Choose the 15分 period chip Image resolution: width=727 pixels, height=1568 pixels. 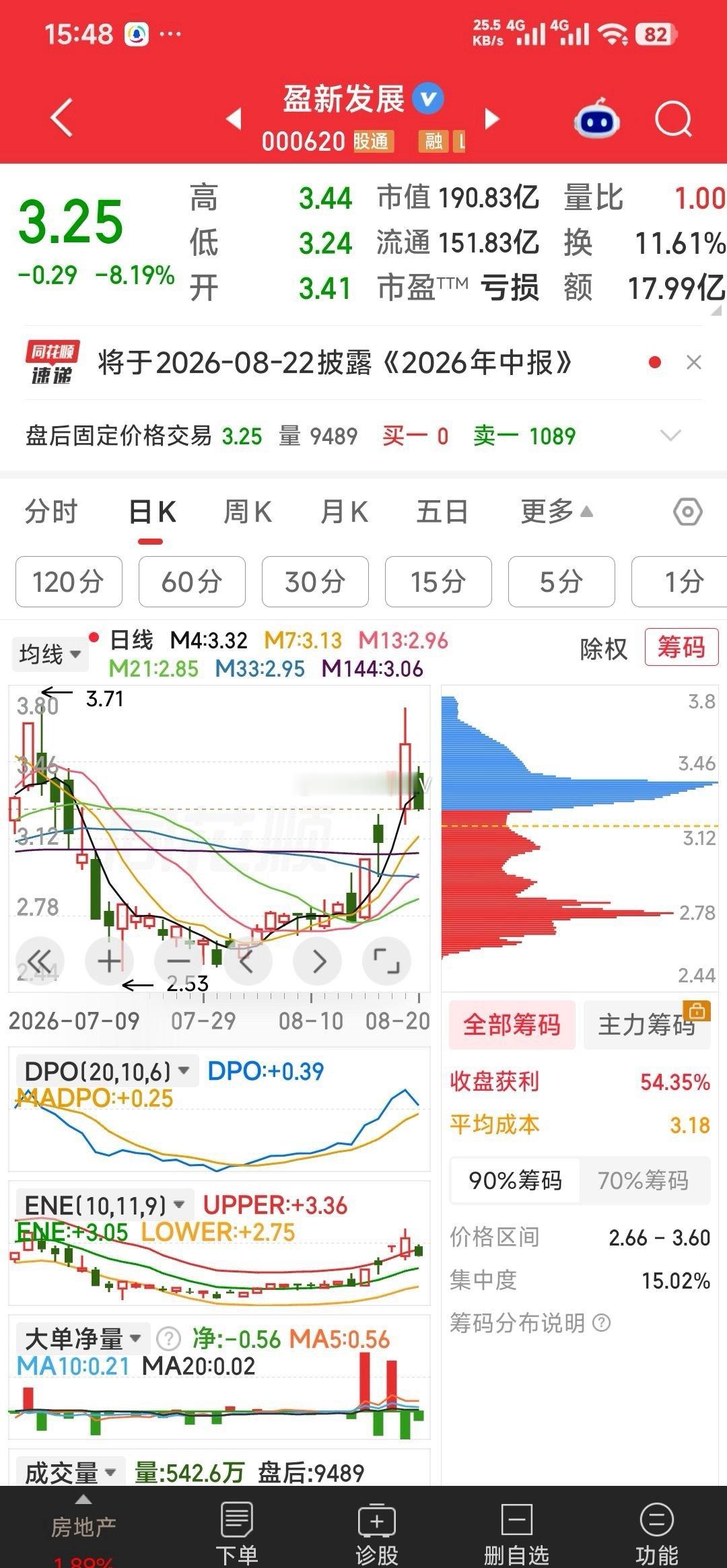point(438,582)
